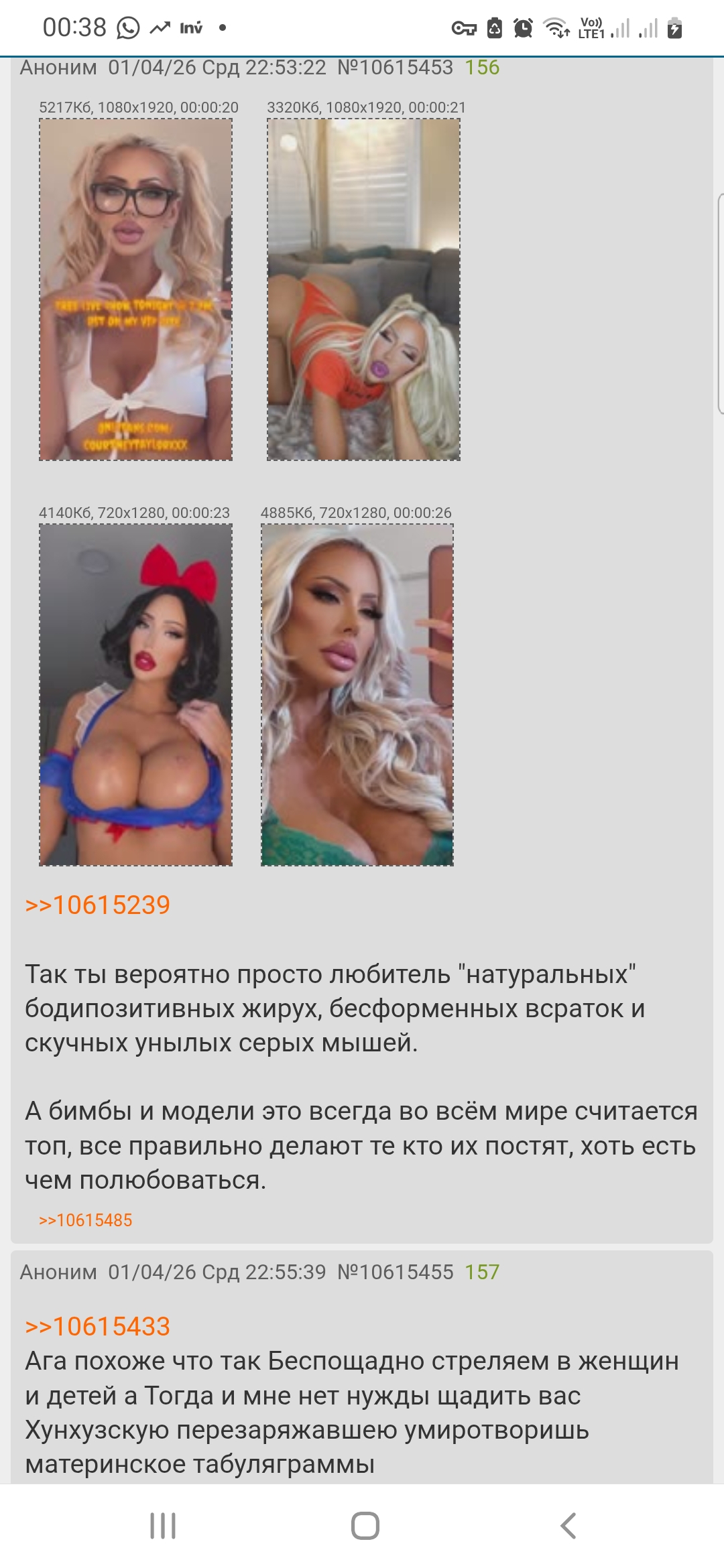Follow the quoted post link >>10615239
This screenshot has height=1568, width=724.
tap(98, 905)
